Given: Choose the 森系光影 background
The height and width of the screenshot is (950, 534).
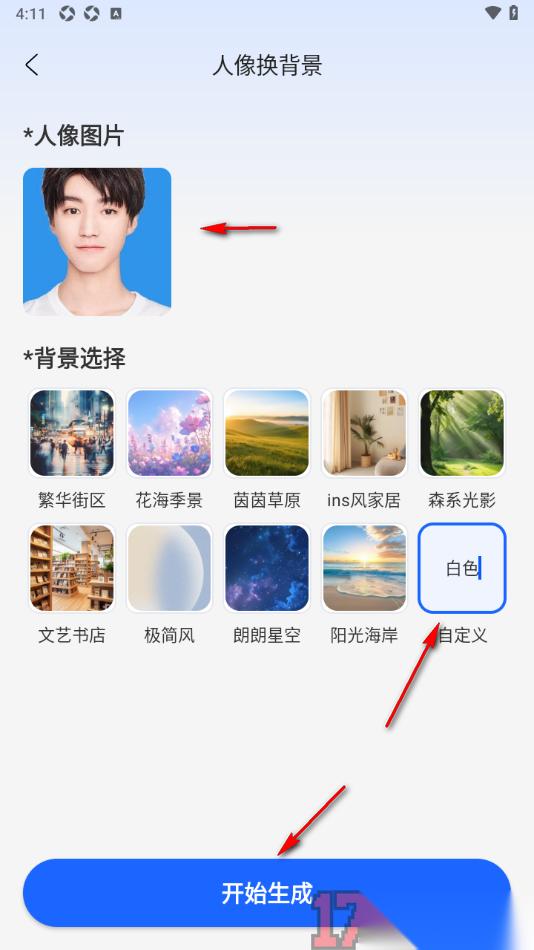Looking at the screenshot, I should tap(462, 433).
